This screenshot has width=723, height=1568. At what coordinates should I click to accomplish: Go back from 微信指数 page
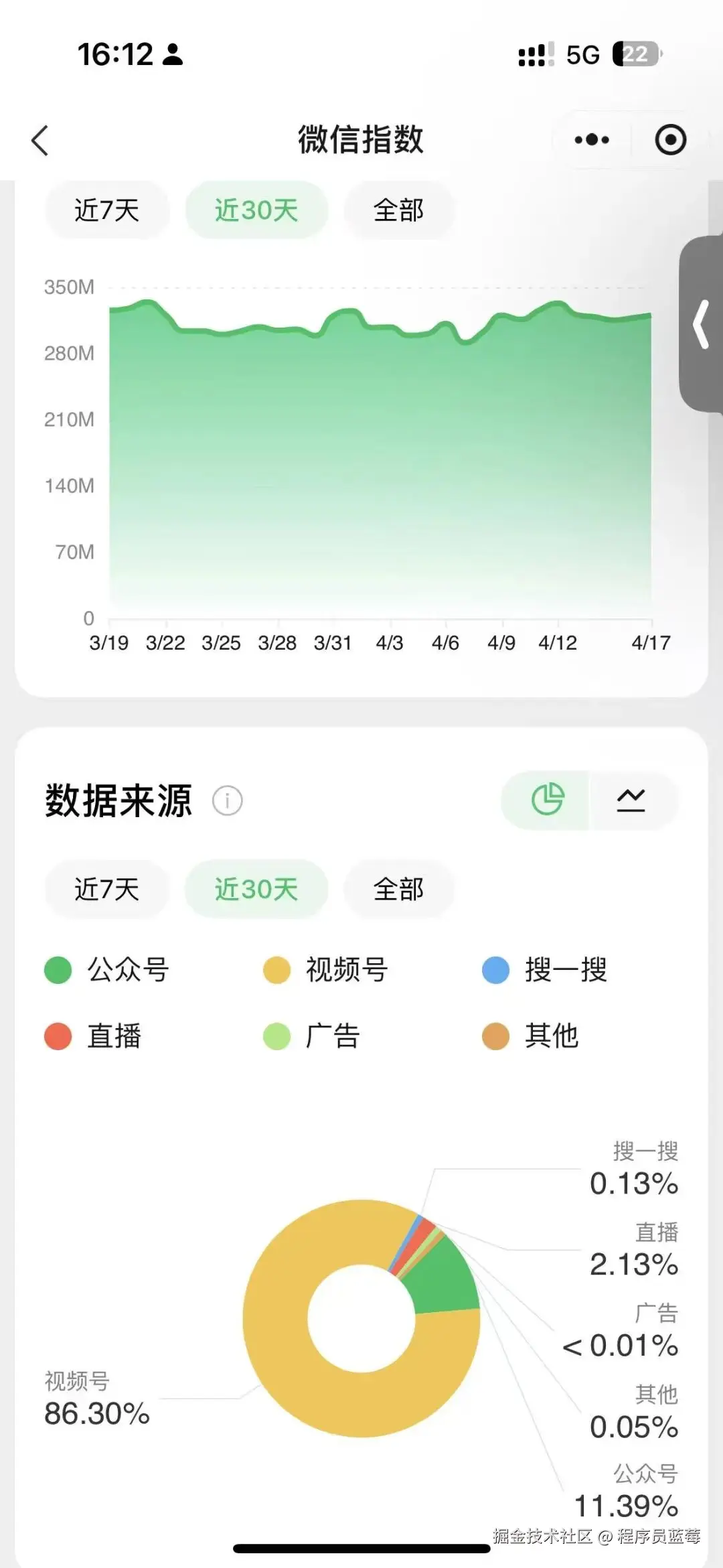(40, 141)
